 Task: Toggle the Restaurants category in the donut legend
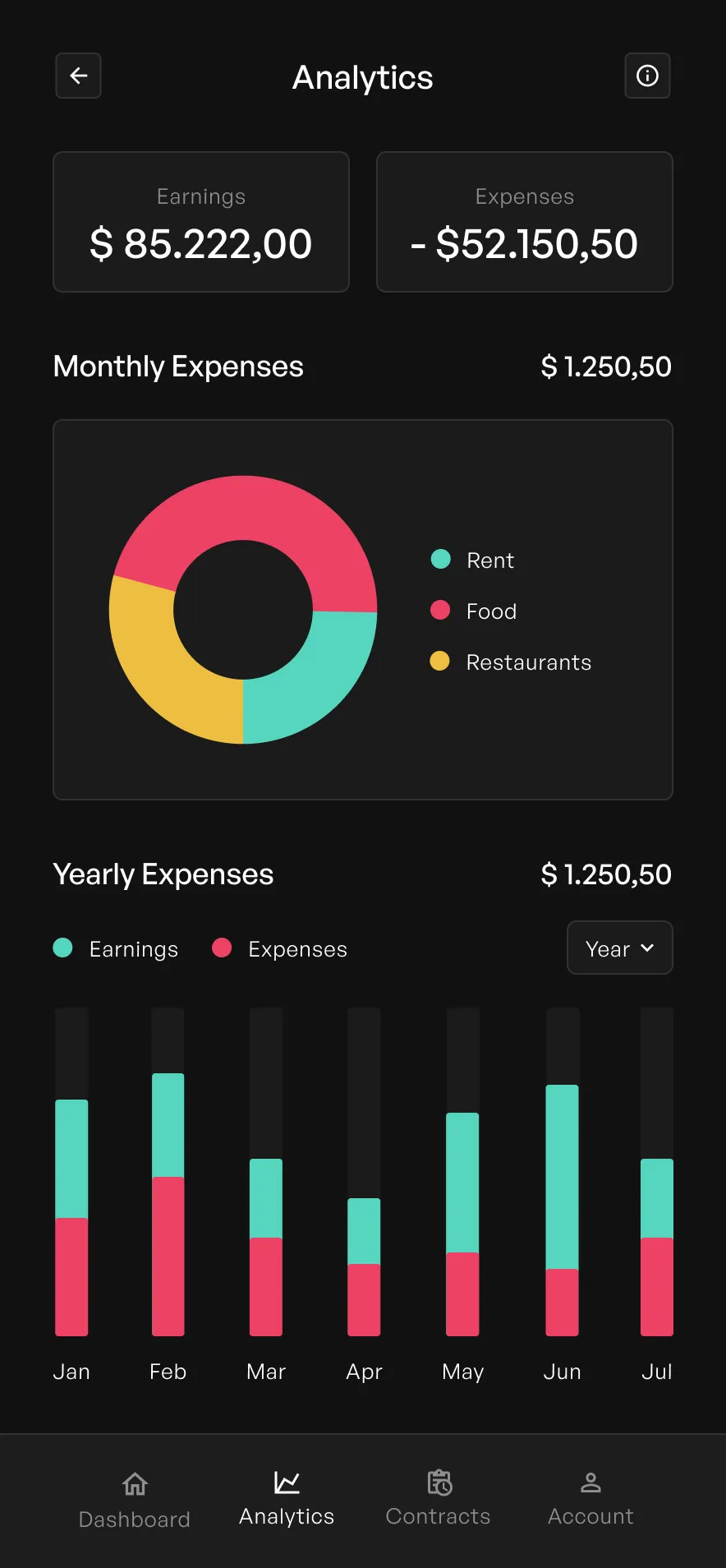click(440, 661)
